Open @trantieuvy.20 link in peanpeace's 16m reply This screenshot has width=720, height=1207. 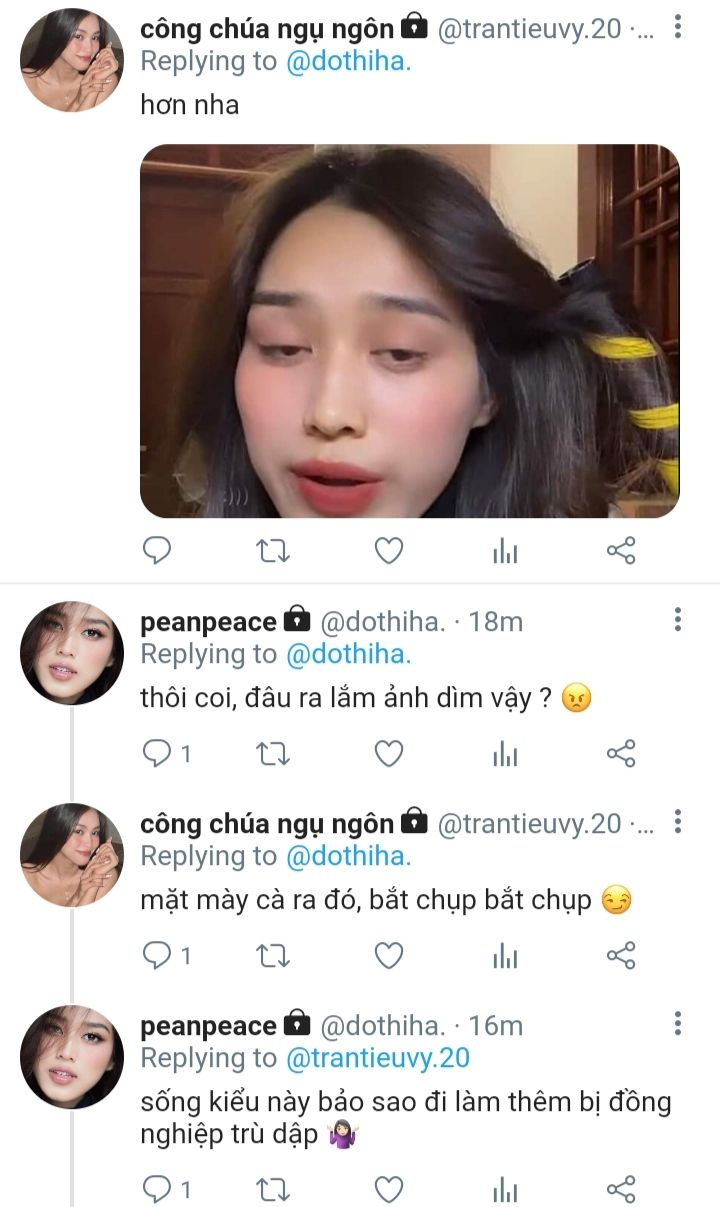(378, 1058)
